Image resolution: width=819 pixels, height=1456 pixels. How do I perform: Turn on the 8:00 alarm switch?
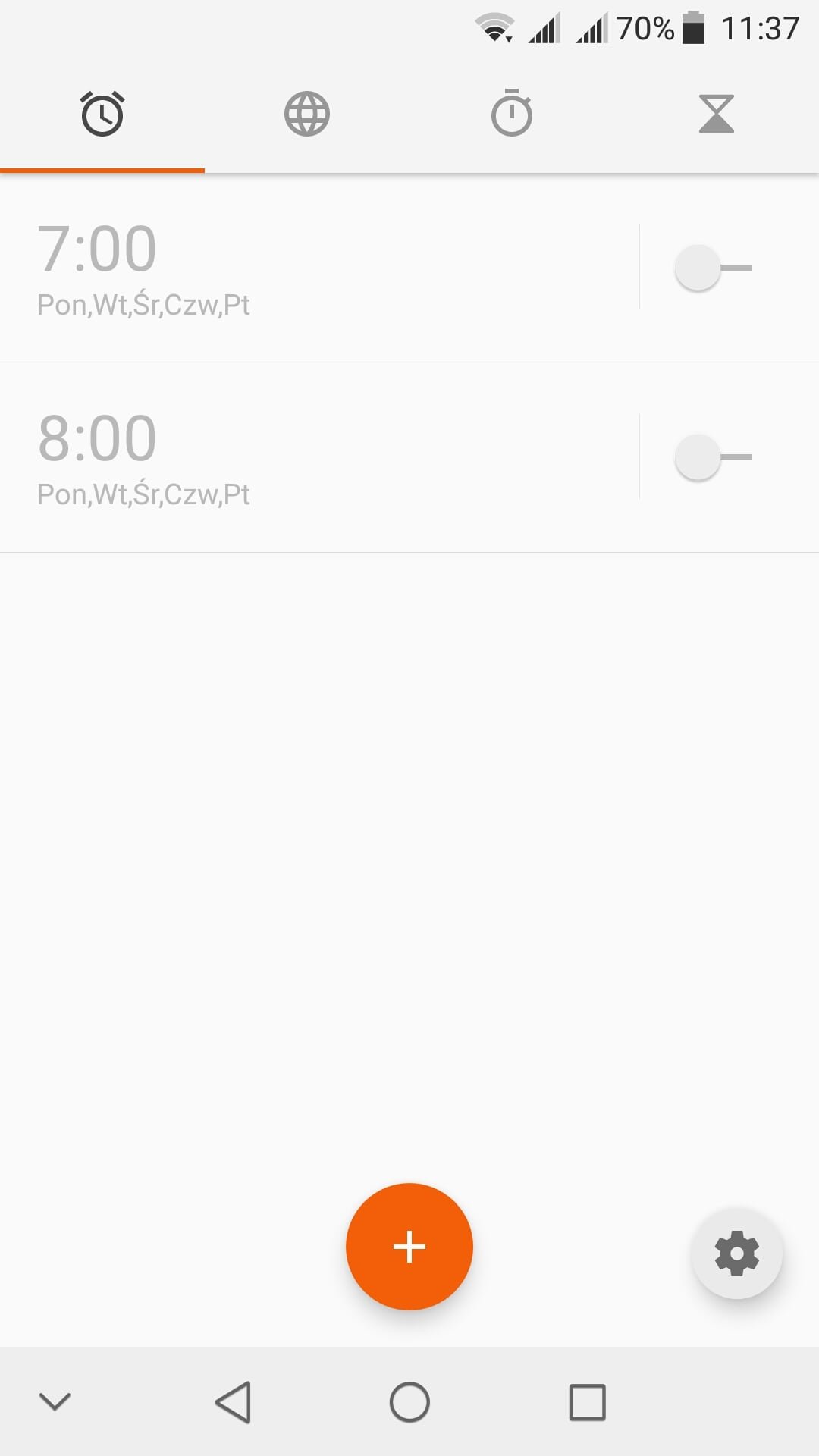pyautogui.click(x=714, y=457)
